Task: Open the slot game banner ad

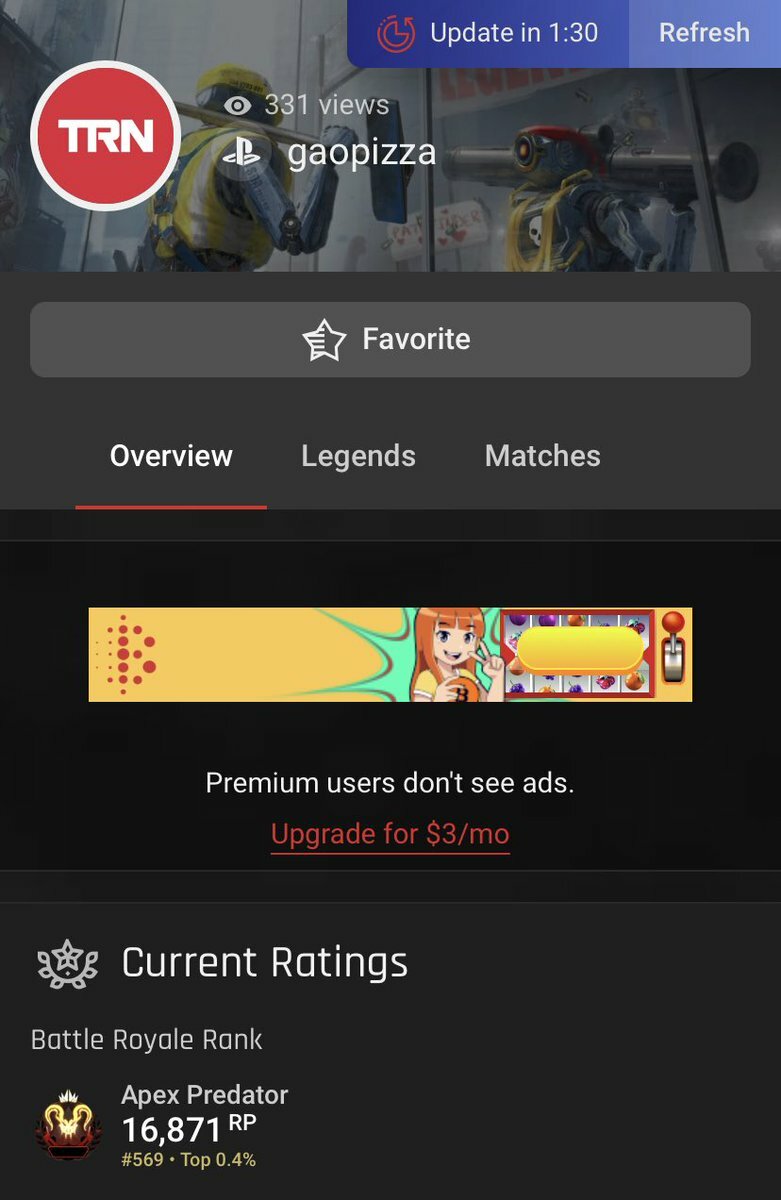Action: (x=390, y=654)
